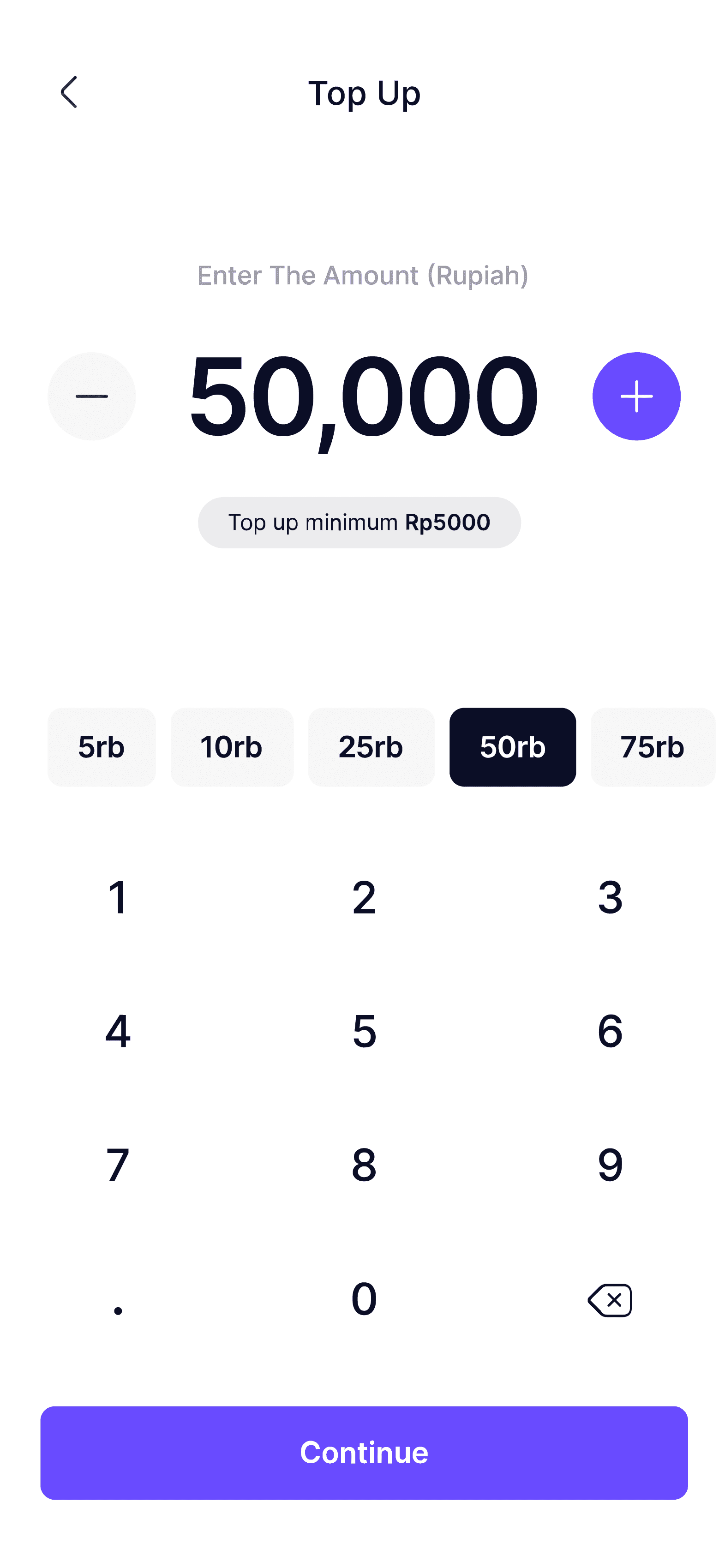Enter digit 1 on the keypad
725x1568 pixels.
pyautogui.click(x=118, y=897)
